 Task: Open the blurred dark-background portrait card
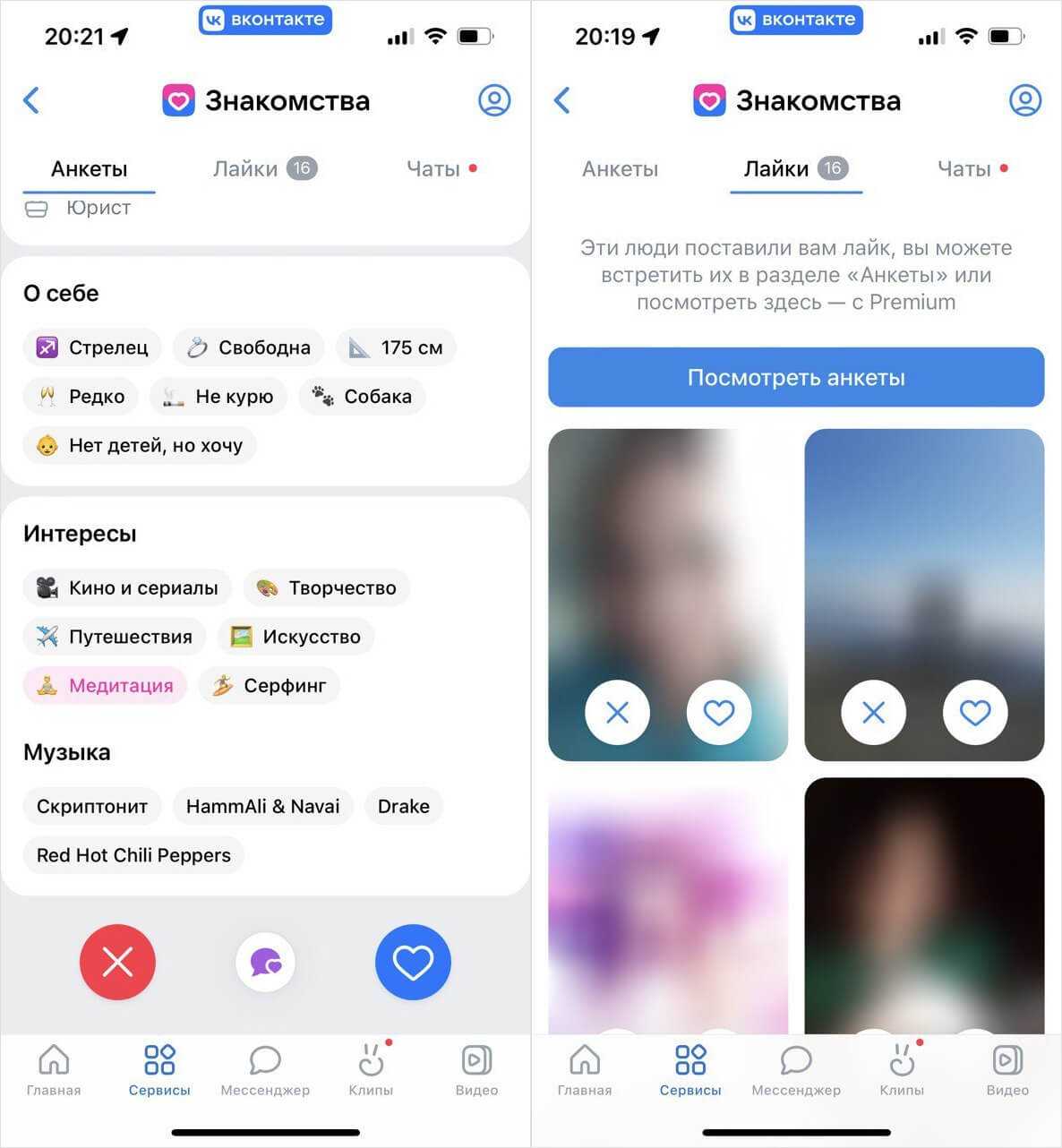[x=924, y=895]
